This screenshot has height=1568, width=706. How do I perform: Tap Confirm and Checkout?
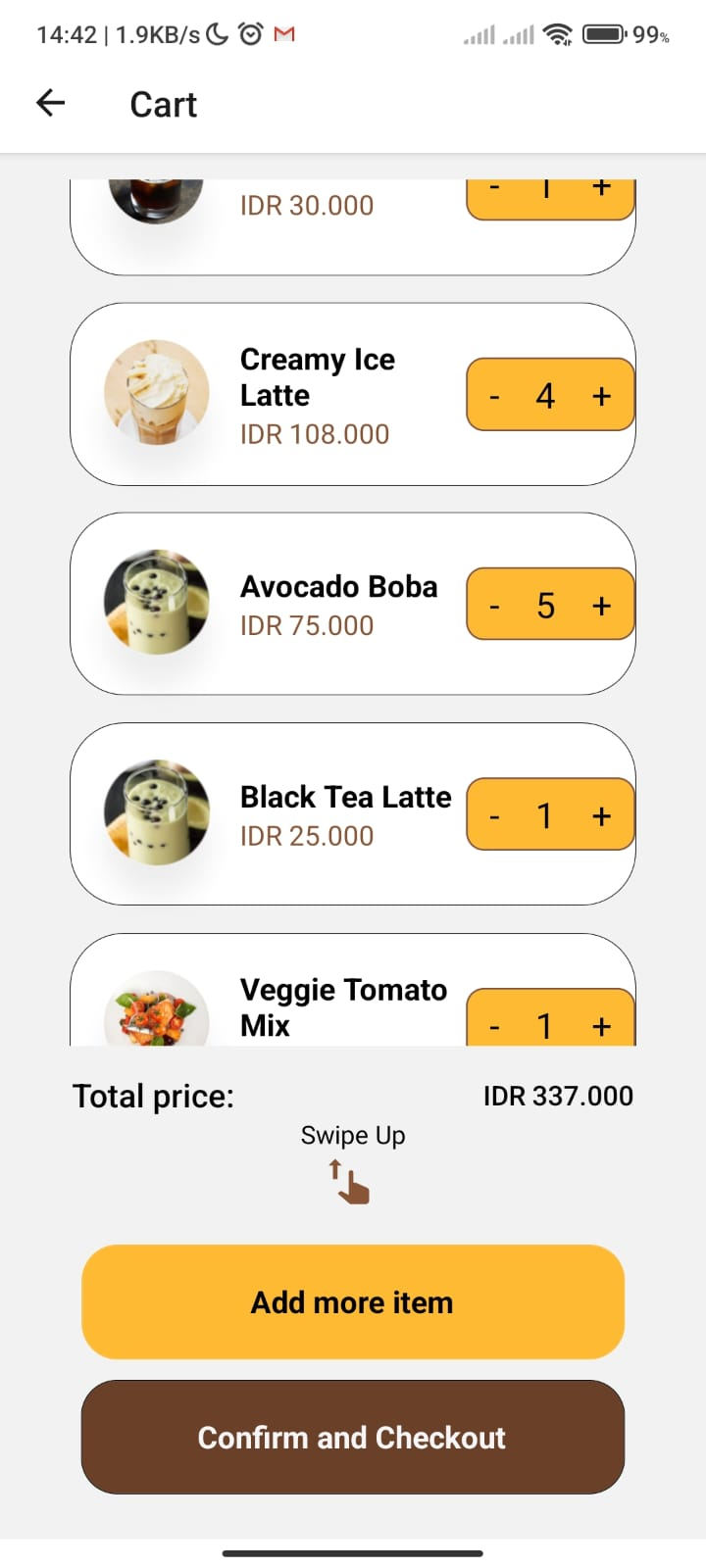point(352,1437)
